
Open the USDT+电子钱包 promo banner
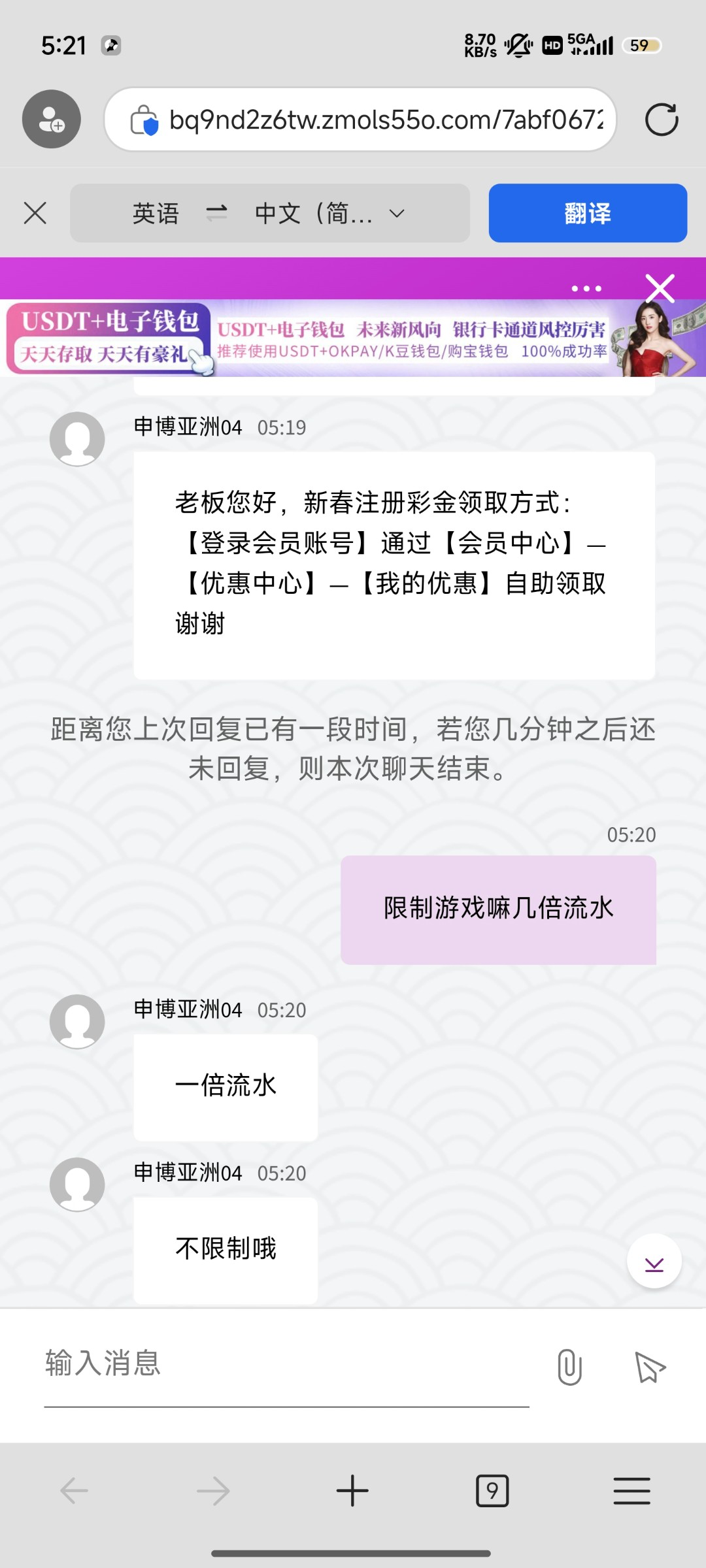(353, 338)
